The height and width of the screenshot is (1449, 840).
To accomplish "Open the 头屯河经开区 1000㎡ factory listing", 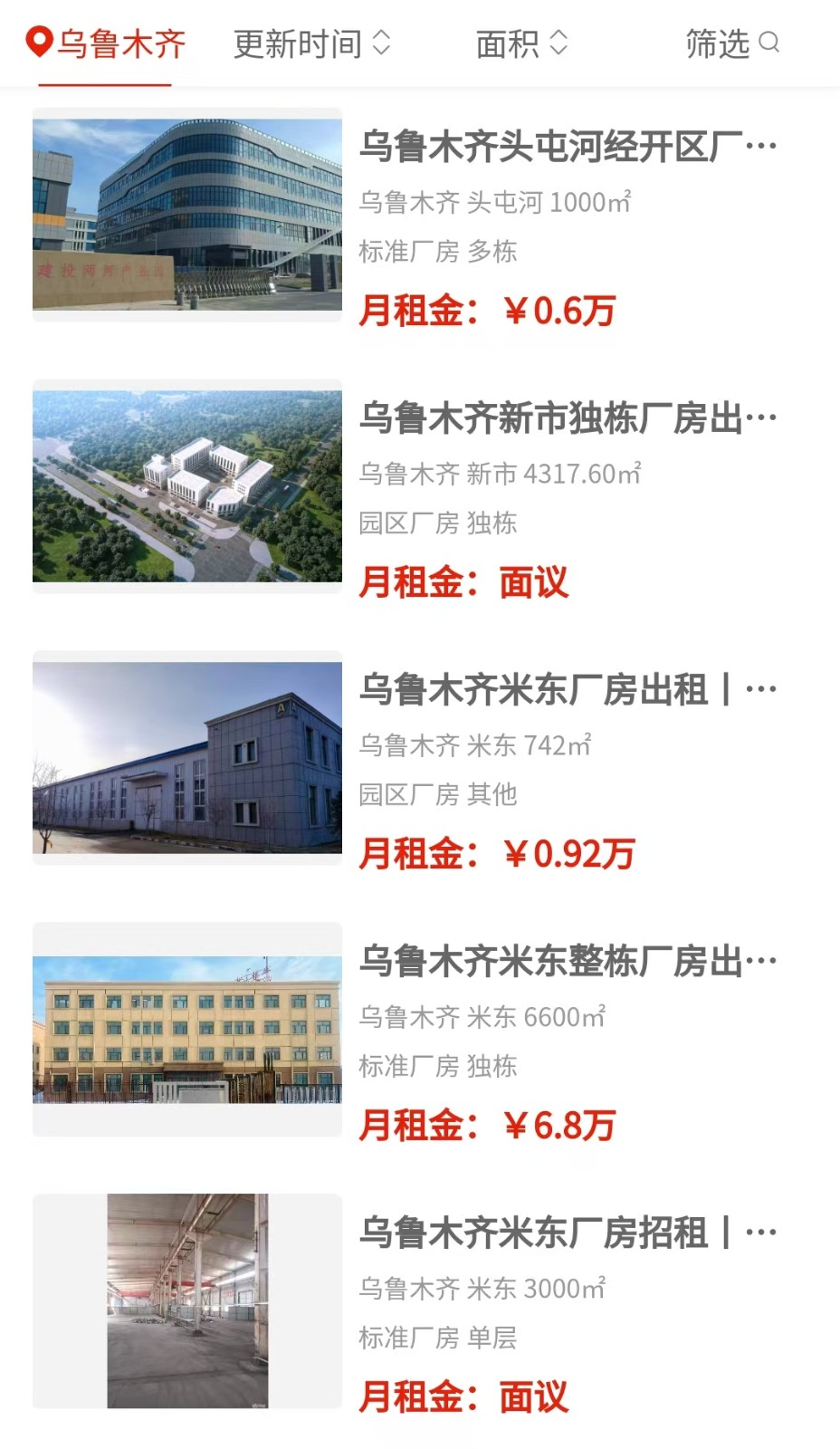I will click(567, 147).
